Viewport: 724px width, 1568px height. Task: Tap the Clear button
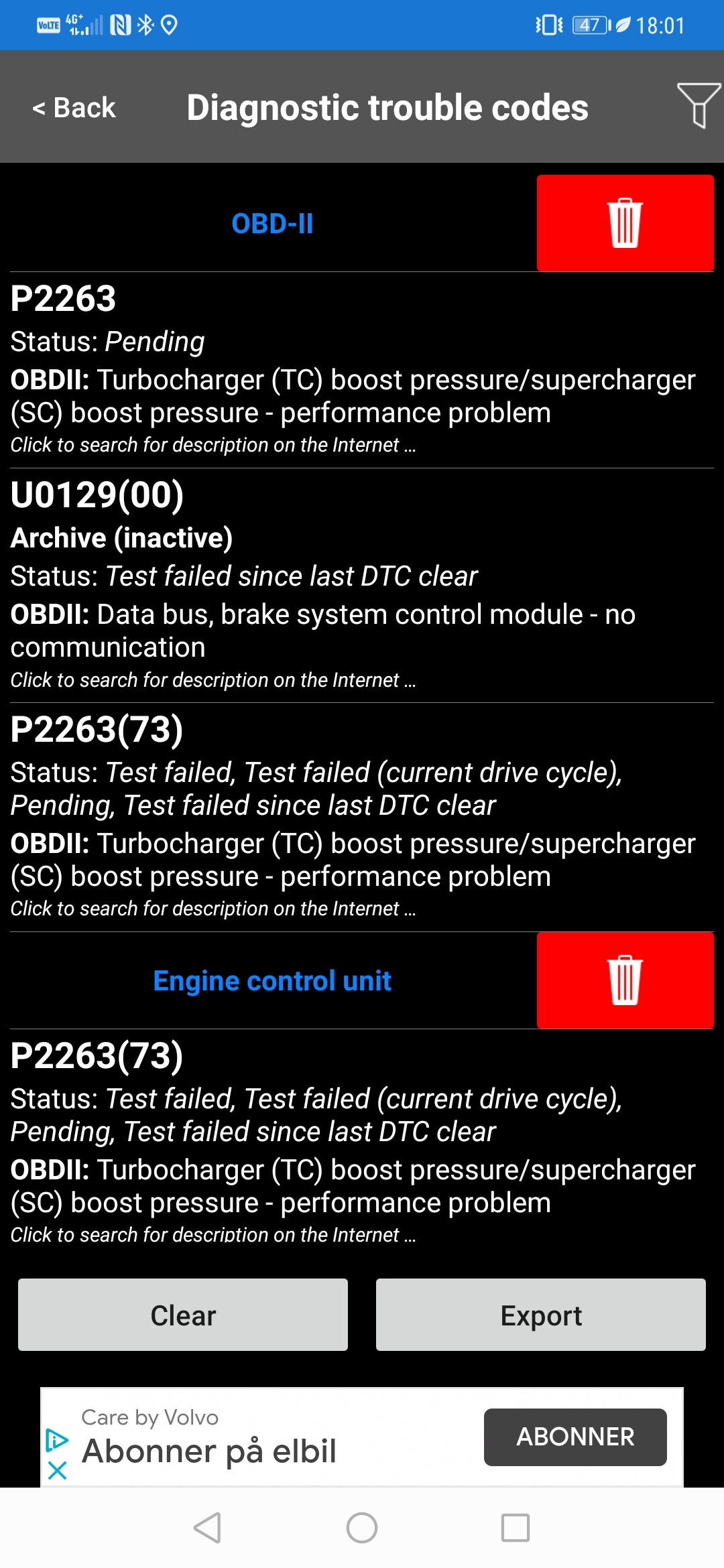coord(183,1315)
